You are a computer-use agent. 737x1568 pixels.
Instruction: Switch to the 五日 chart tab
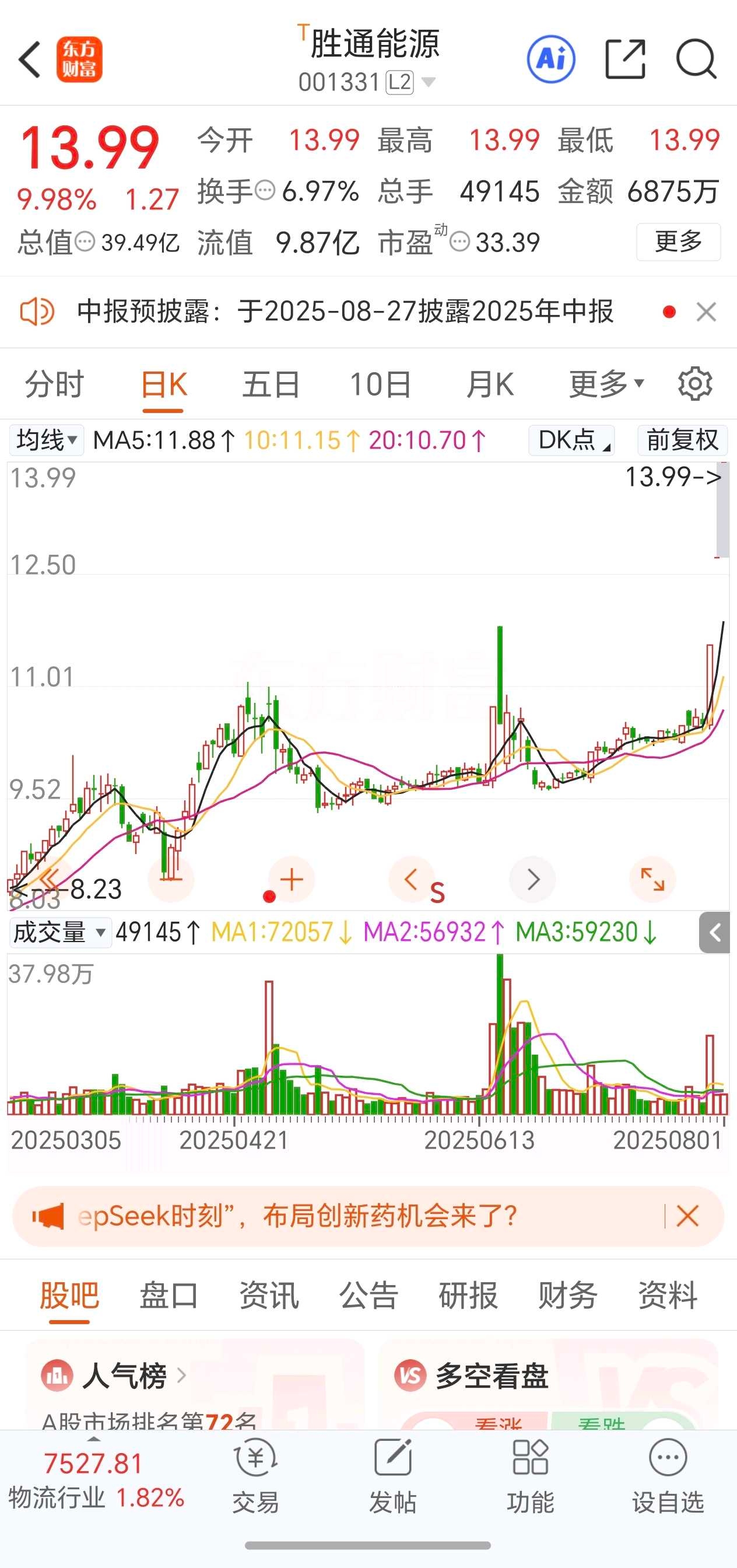272,384
